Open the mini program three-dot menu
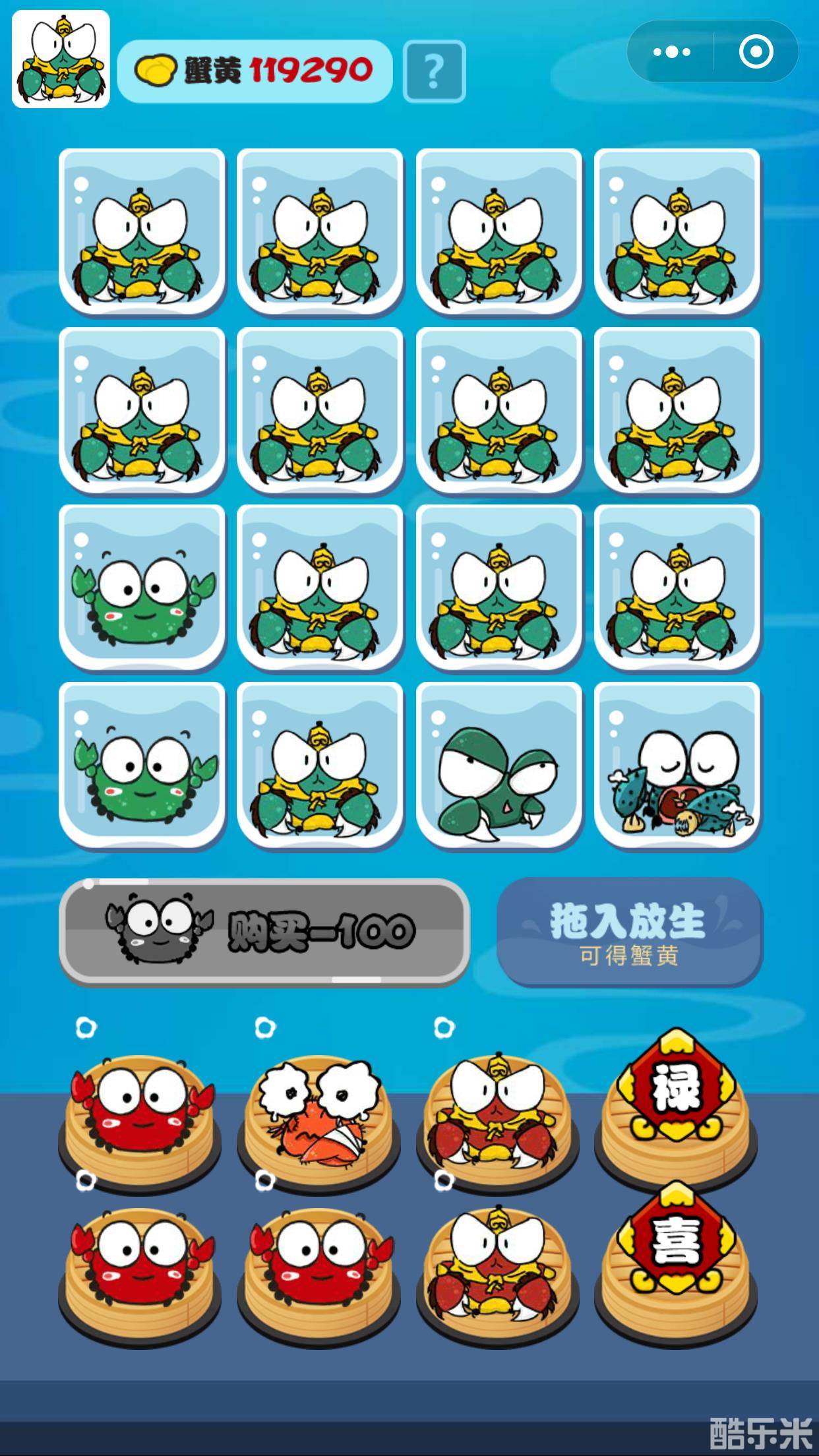The image size is (819, 1456). point(671,51)
